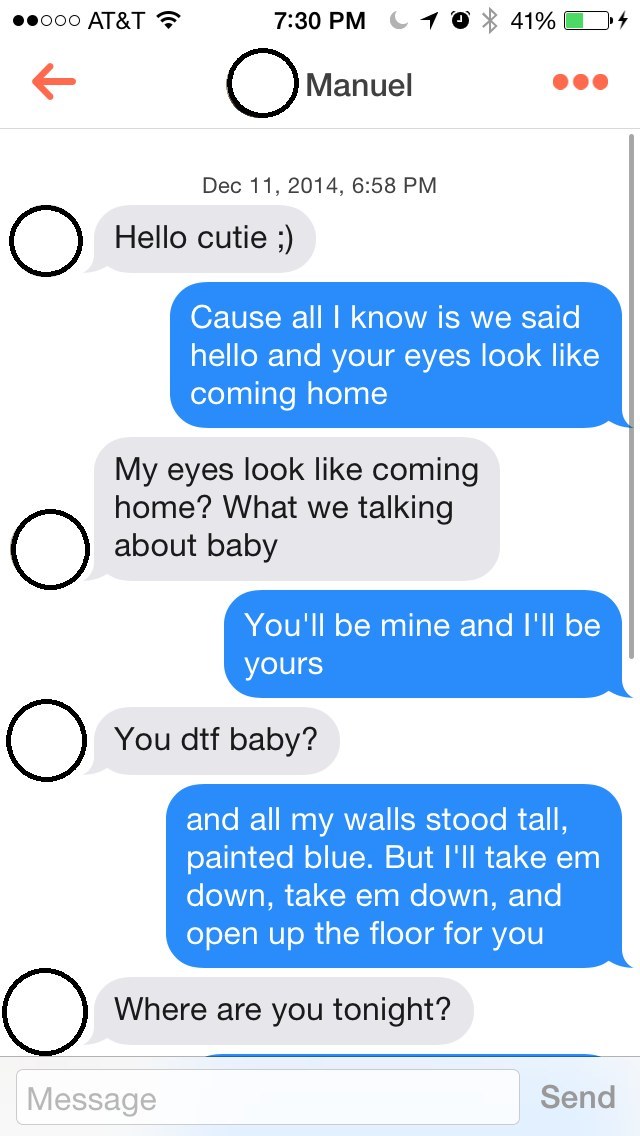Open the three-dot options menu
The height and width of the screenshot is (1136, 640).
point(580,82)
